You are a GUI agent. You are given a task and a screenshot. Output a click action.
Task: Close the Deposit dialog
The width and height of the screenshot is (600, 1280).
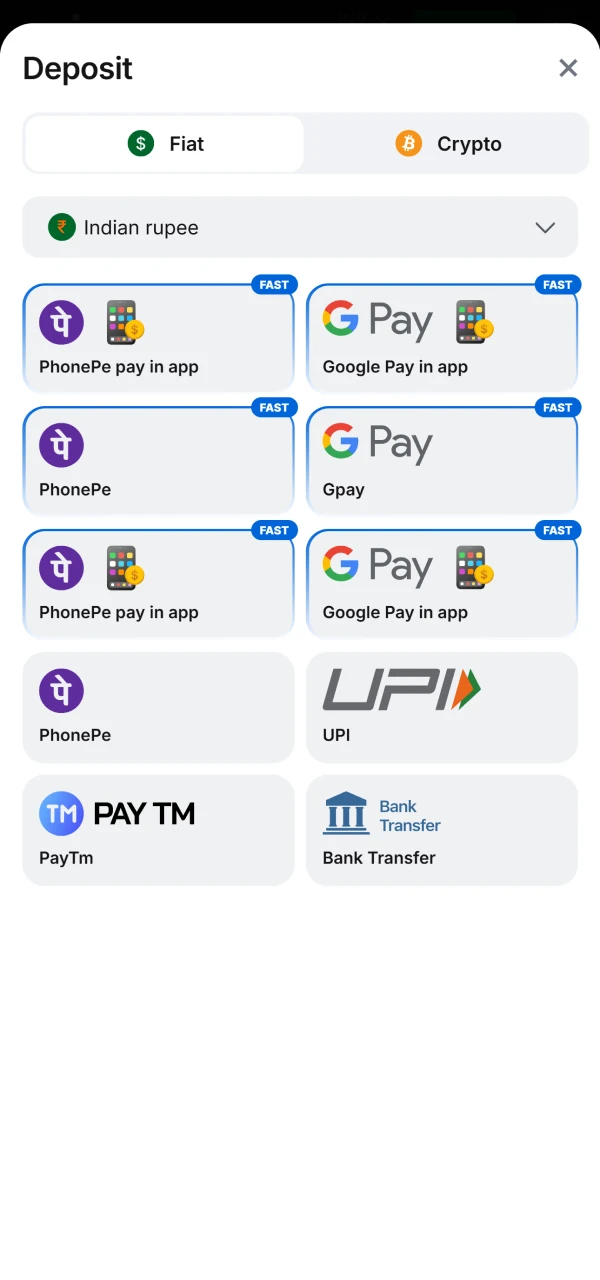click(568, 68)
